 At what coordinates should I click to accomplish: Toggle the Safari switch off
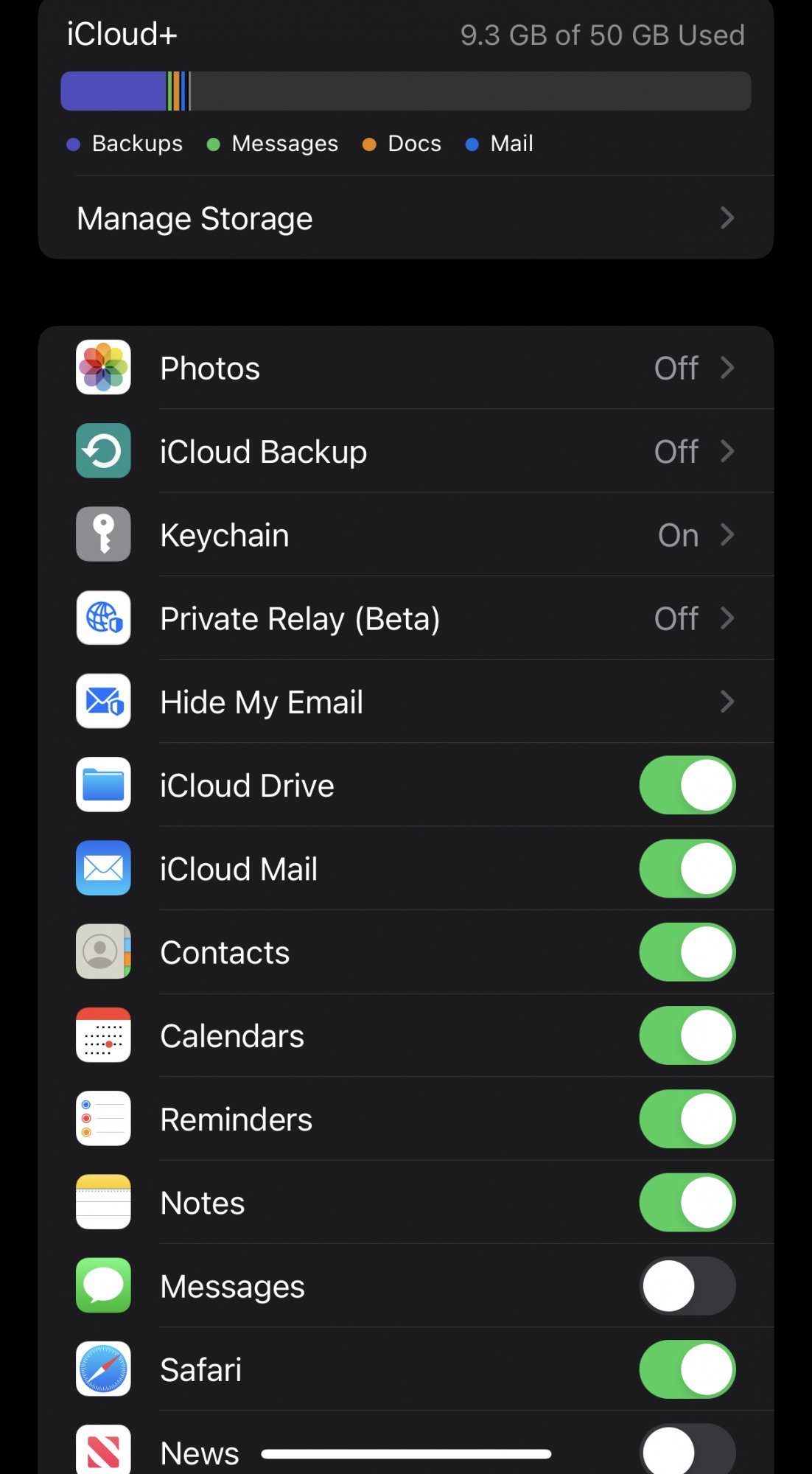click(687, 1369)
